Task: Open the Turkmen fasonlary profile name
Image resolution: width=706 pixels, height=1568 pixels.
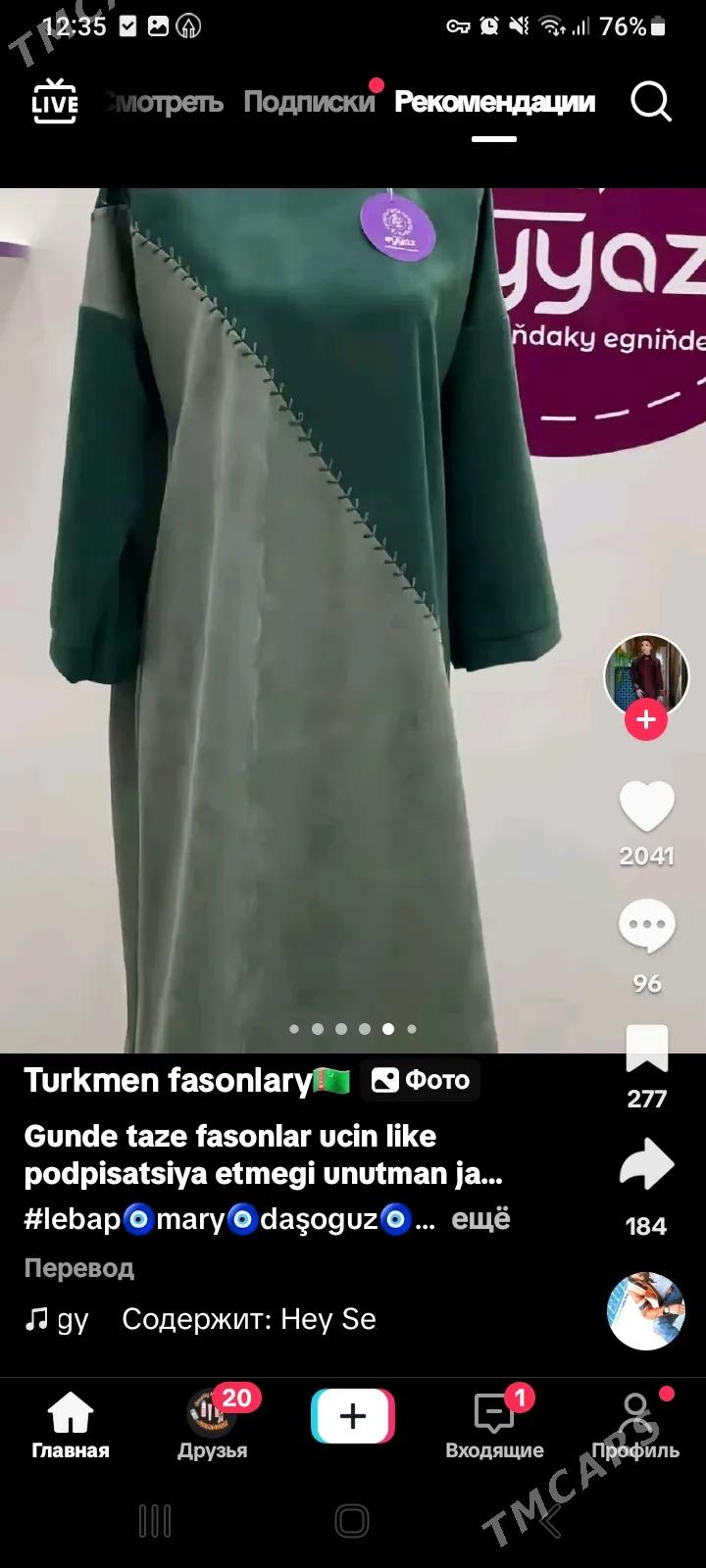Action: pos(168,1080)
